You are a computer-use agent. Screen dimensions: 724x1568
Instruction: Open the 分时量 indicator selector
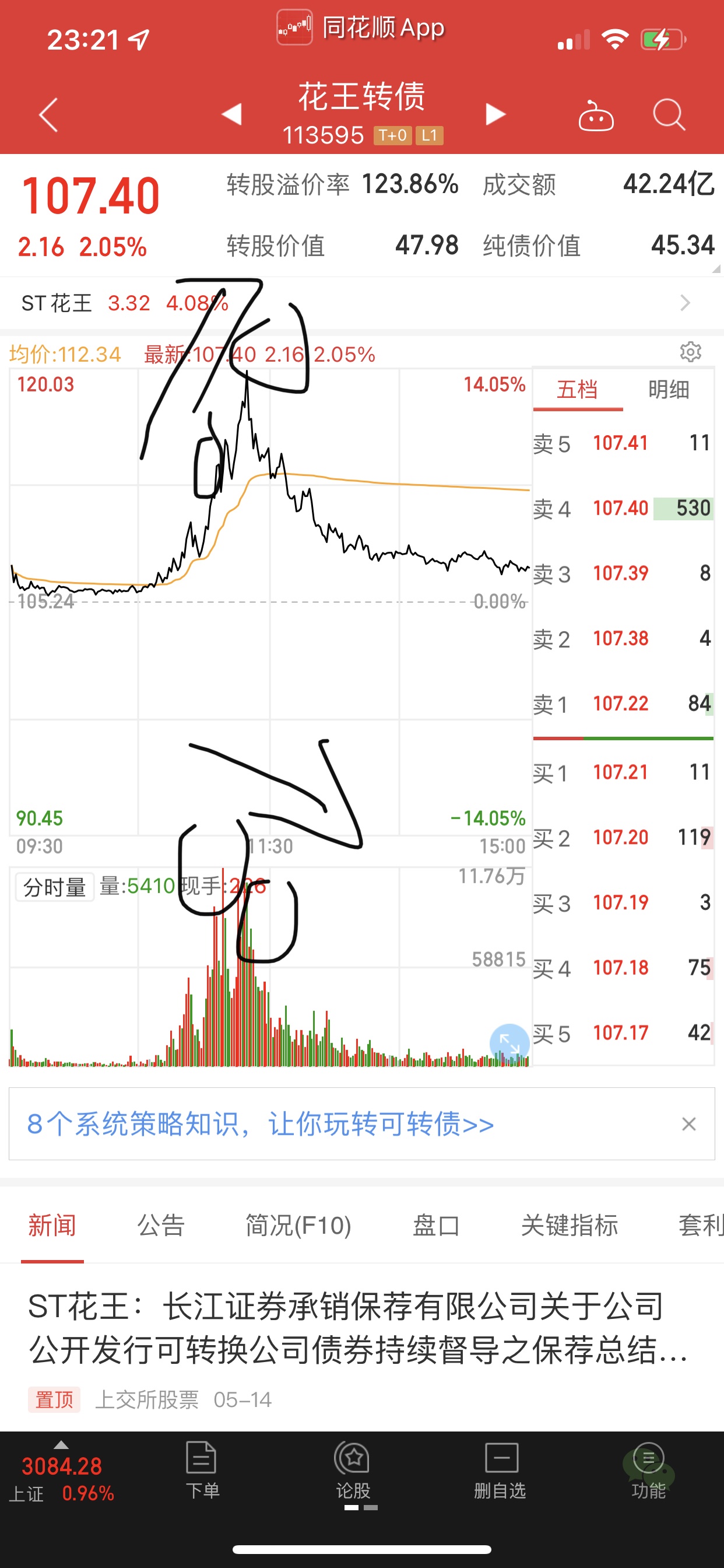pyautogui.click(x=54, y=887)
